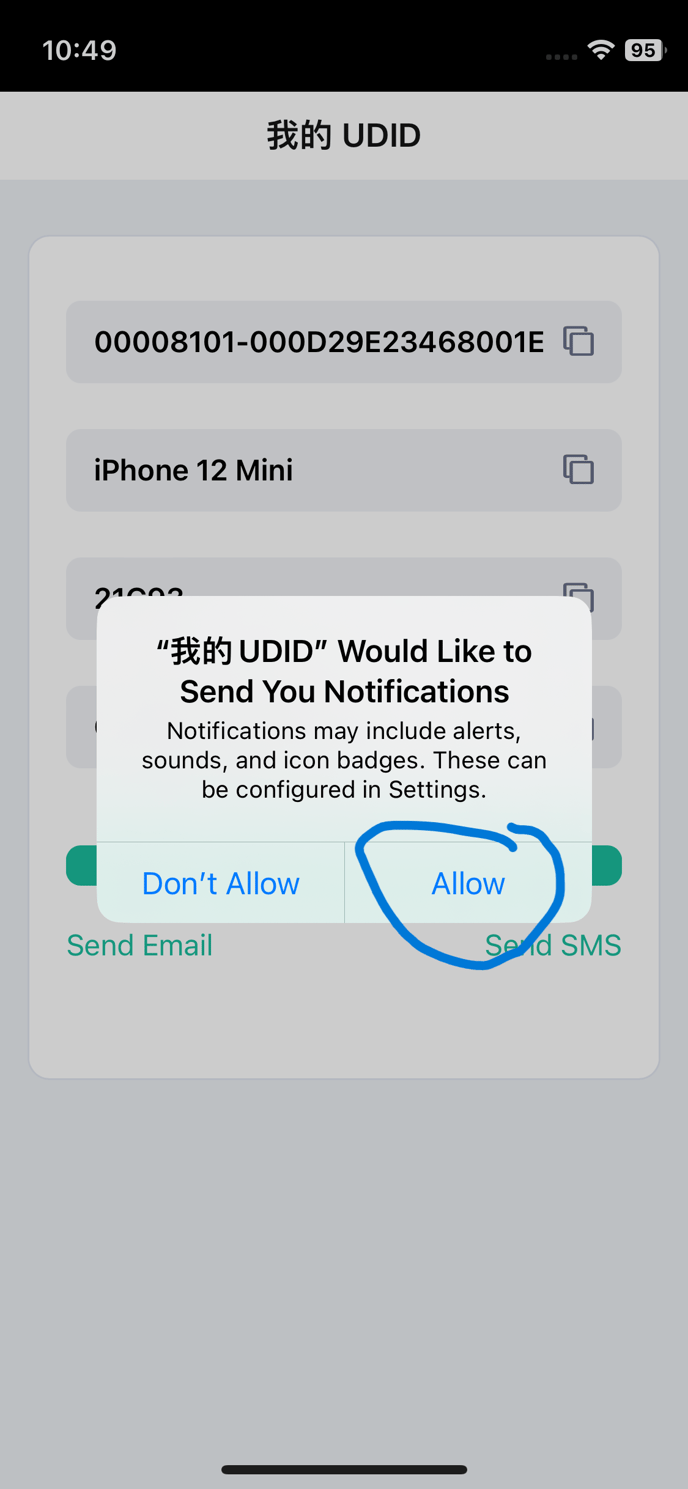This screenshot has height=1489, width=688.
Task: Copy the iPhone 12 Mini device name
Action: coord(578,469)
